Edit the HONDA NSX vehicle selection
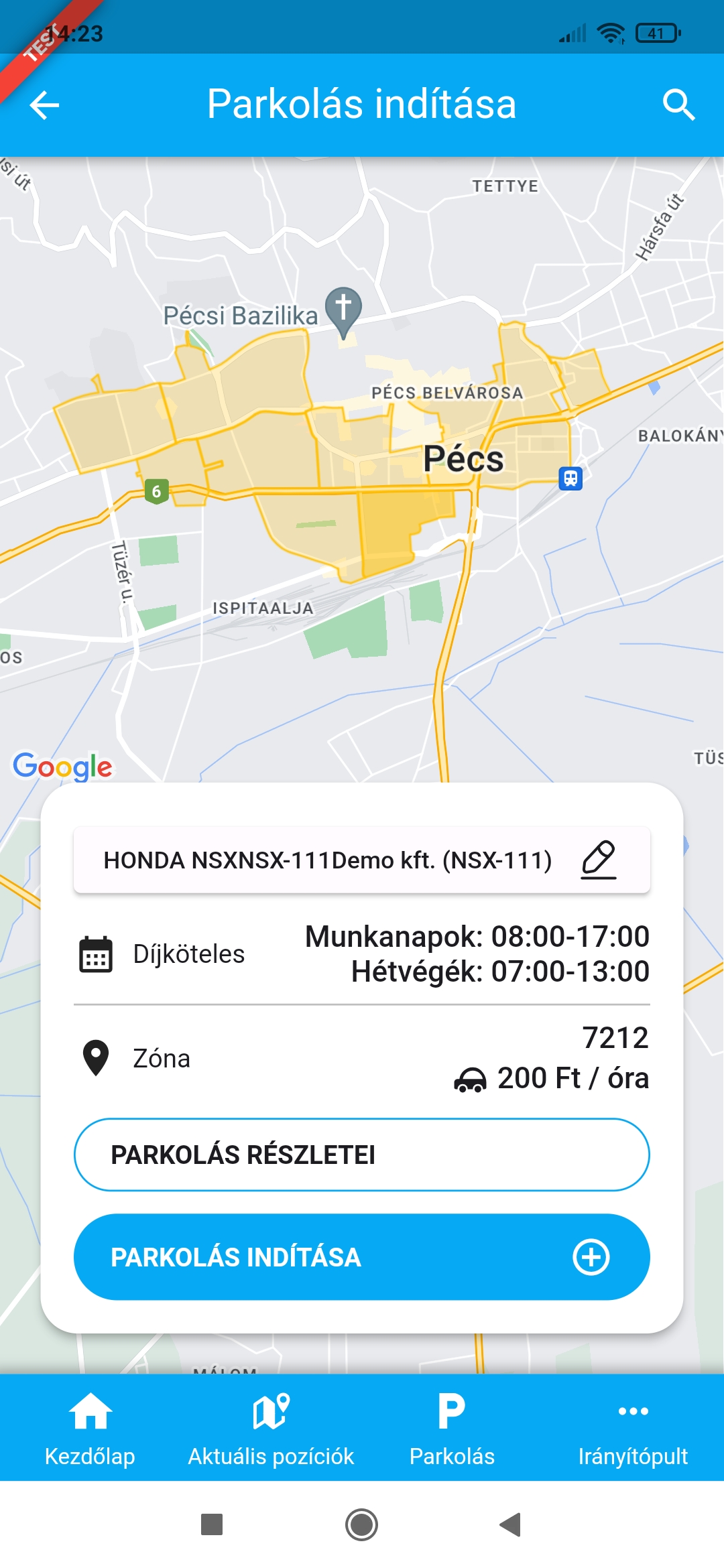The height and width of the screenshot is (1568, 724). point(598,860)
